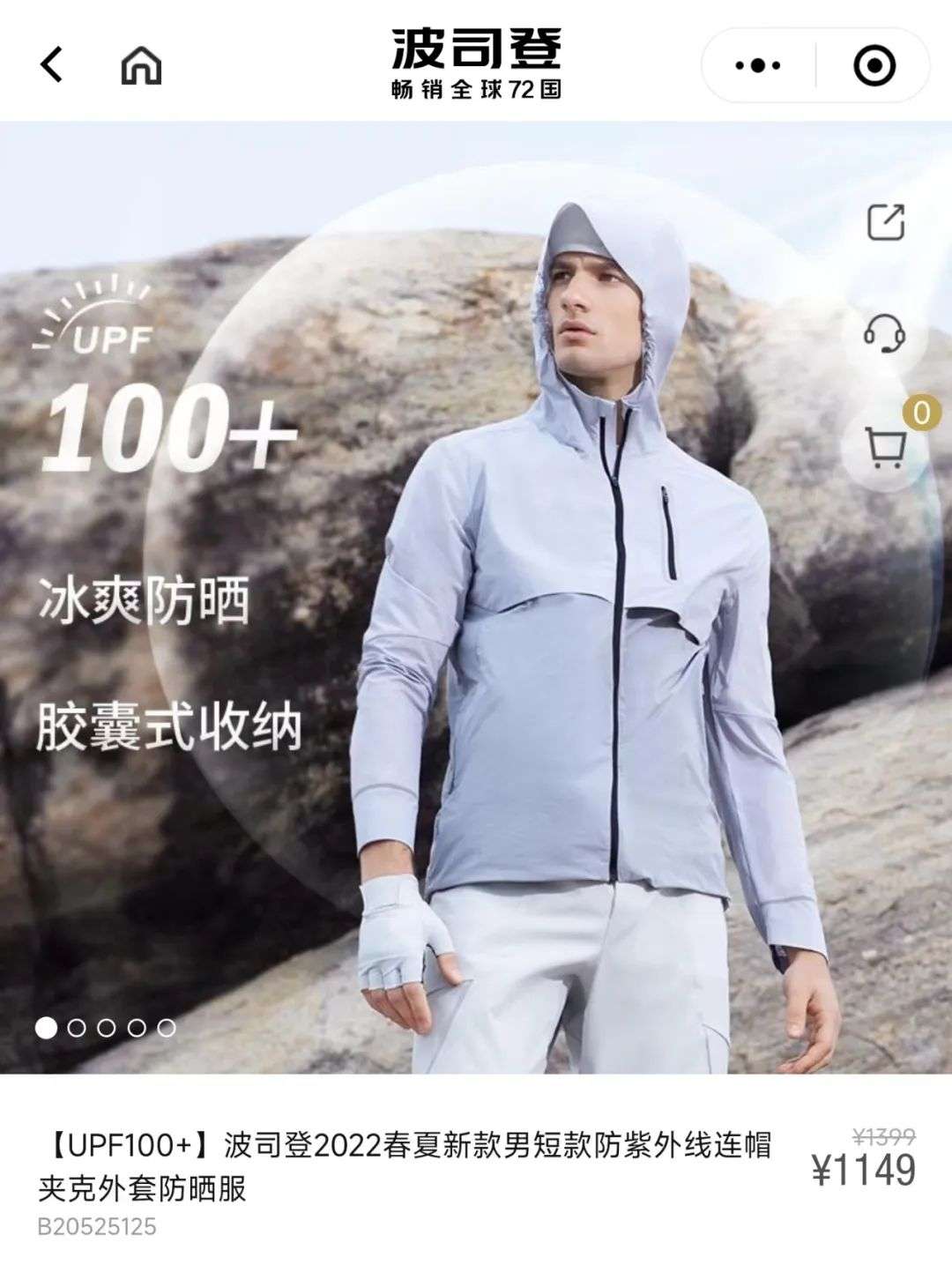Close the mini program via target icon
This screenshot has width=952, height=1265.
[874, 65]
